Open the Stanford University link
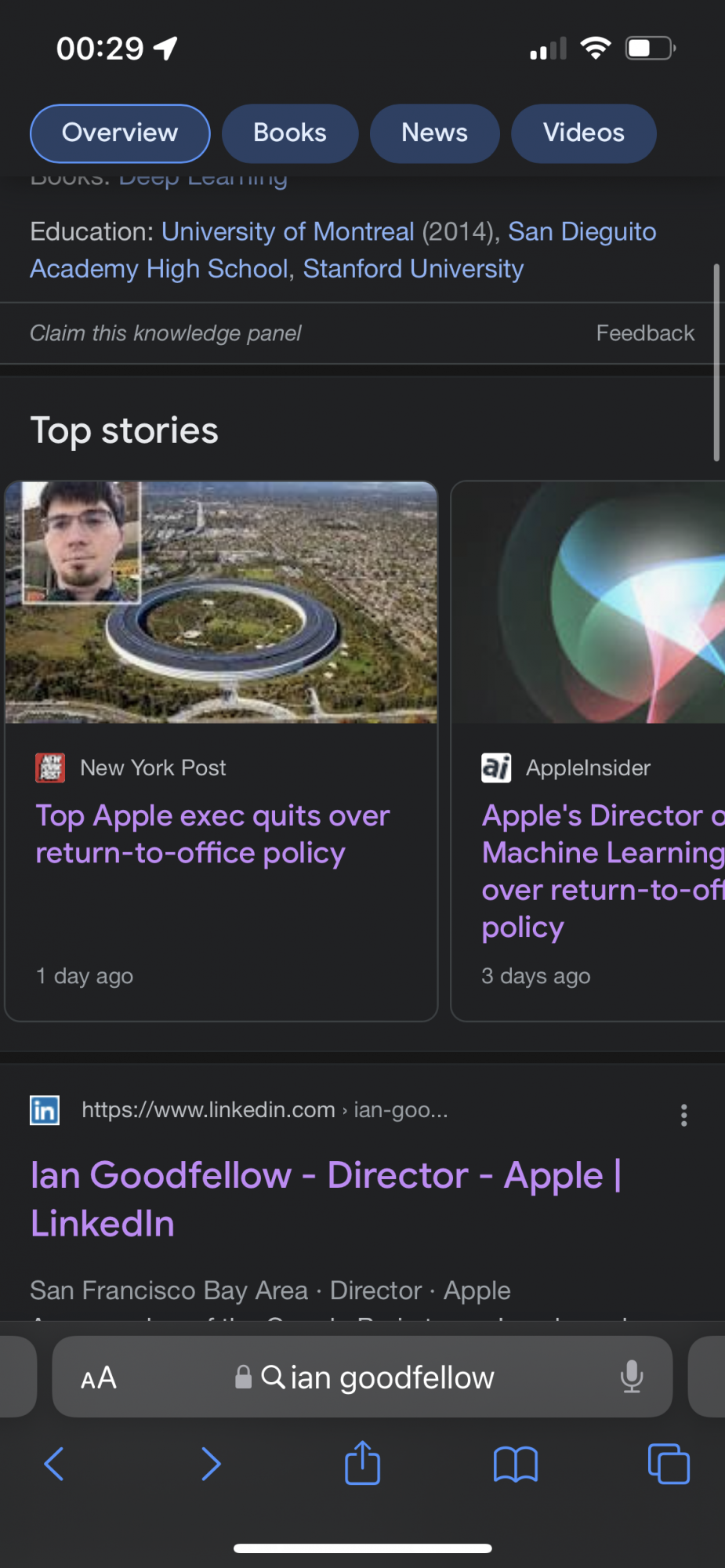The width and height of the screenshot is (725, 1568). point(413,269)
